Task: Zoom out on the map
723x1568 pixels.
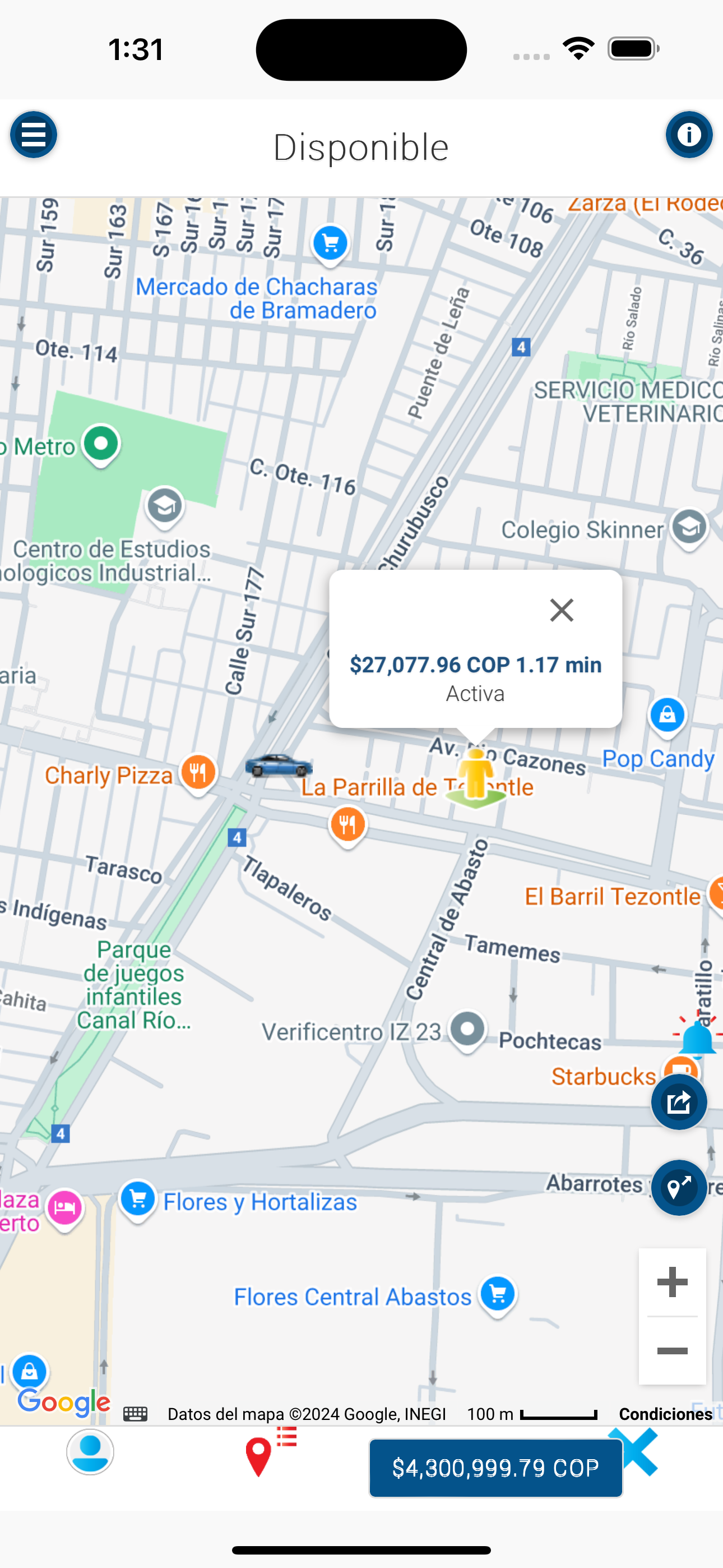Action: click(x=673, y=1352)
